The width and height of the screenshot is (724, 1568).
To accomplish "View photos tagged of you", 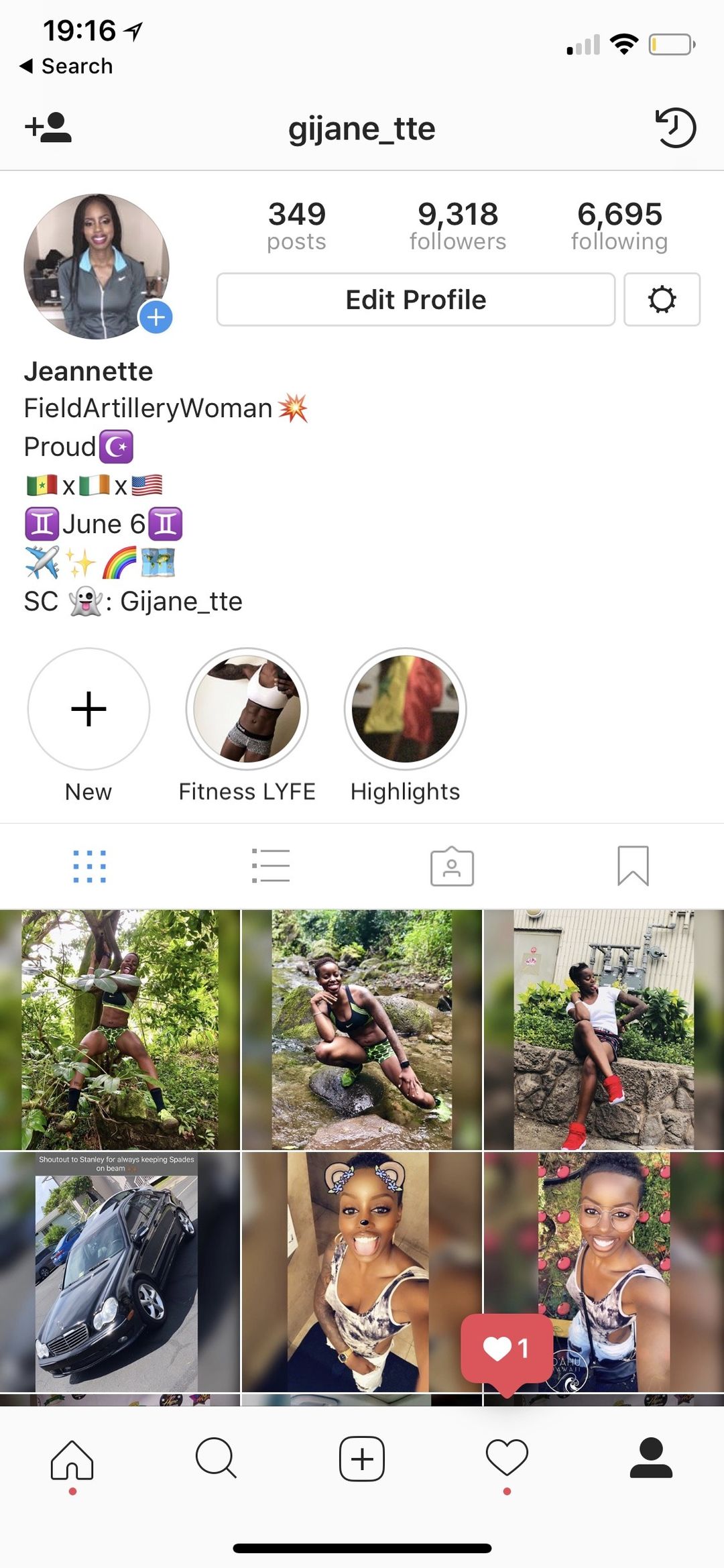I will pos(452,866).
